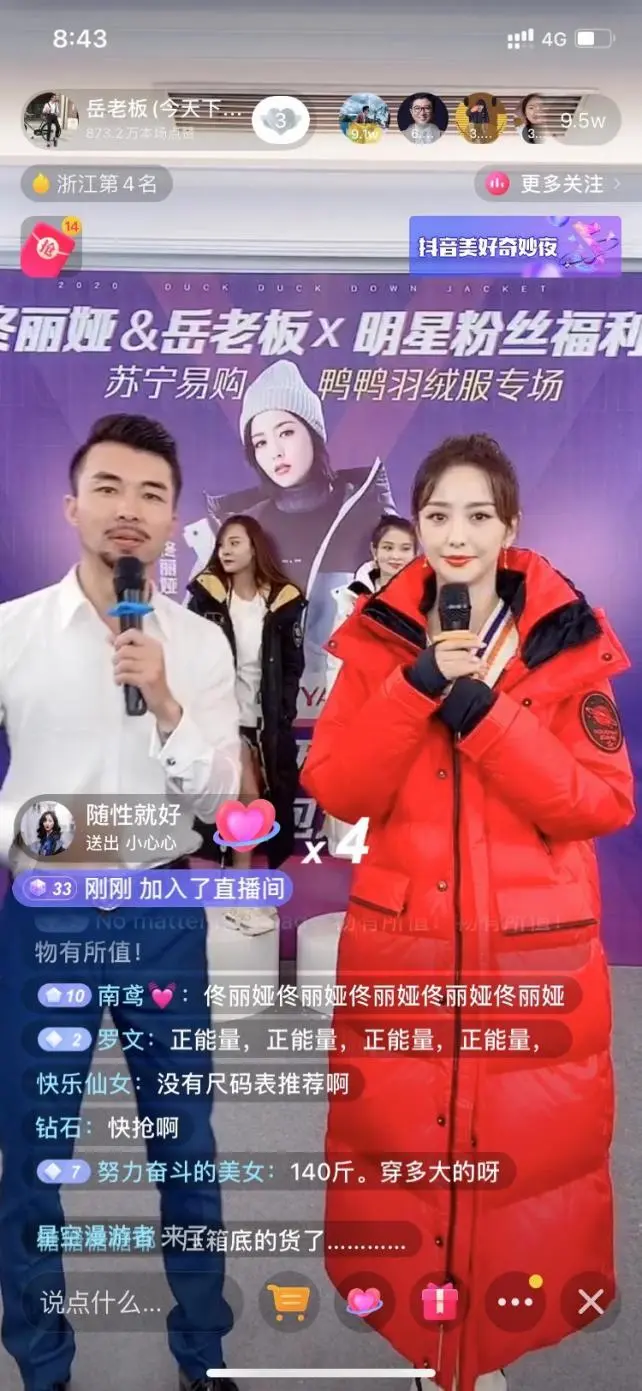Screen dimensions: 642x1391
Task: Open the 抖音美好奇妙夜 banner
Action: pos(514,246)
